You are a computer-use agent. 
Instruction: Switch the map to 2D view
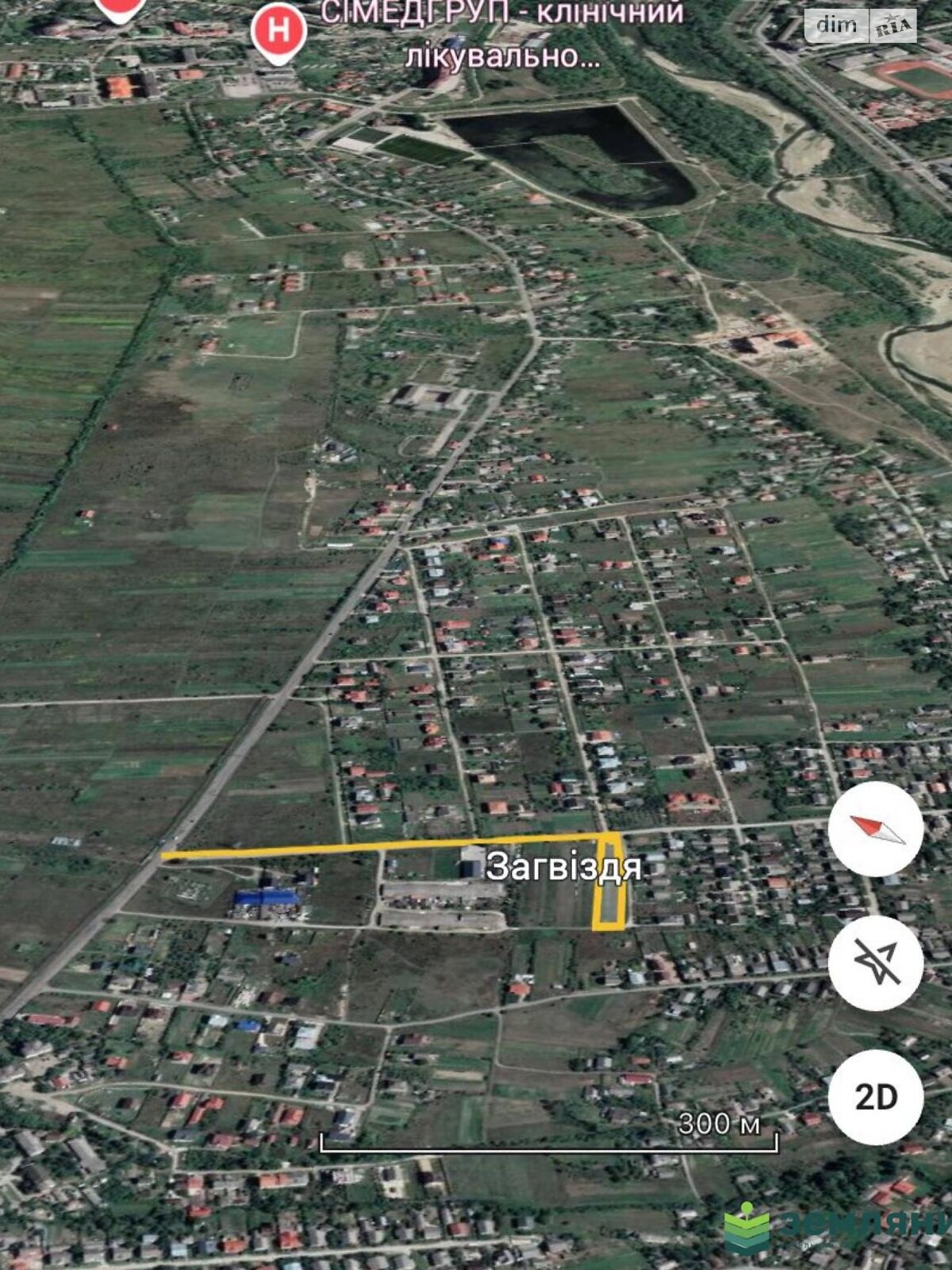876,1097
